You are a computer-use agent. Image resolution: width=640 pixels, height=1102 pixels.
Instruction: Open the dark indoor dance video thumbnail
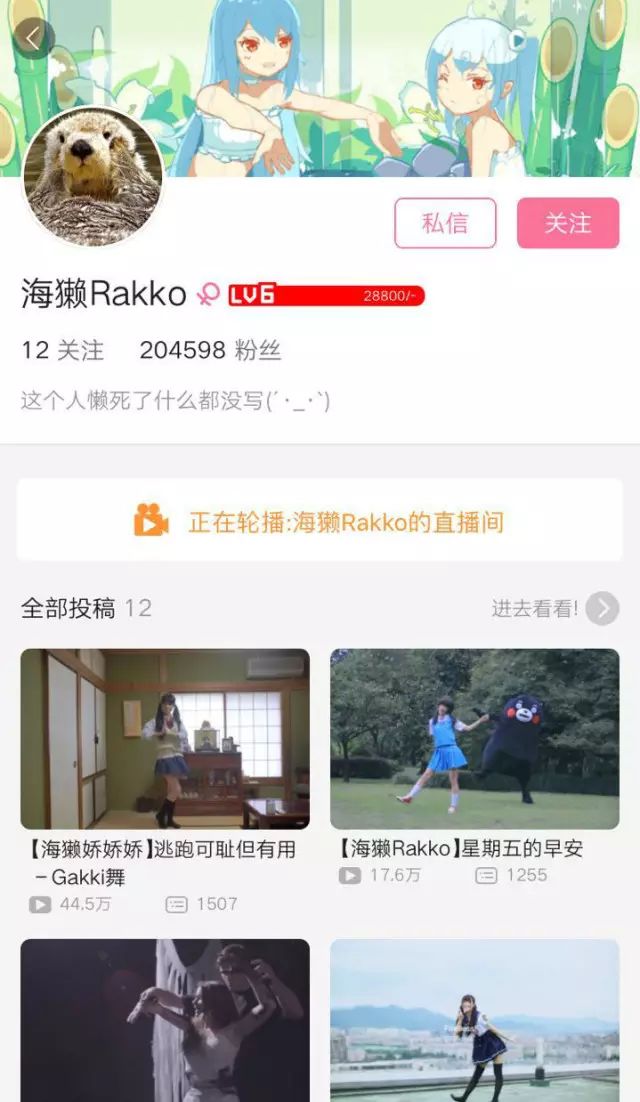[165, 1020]
